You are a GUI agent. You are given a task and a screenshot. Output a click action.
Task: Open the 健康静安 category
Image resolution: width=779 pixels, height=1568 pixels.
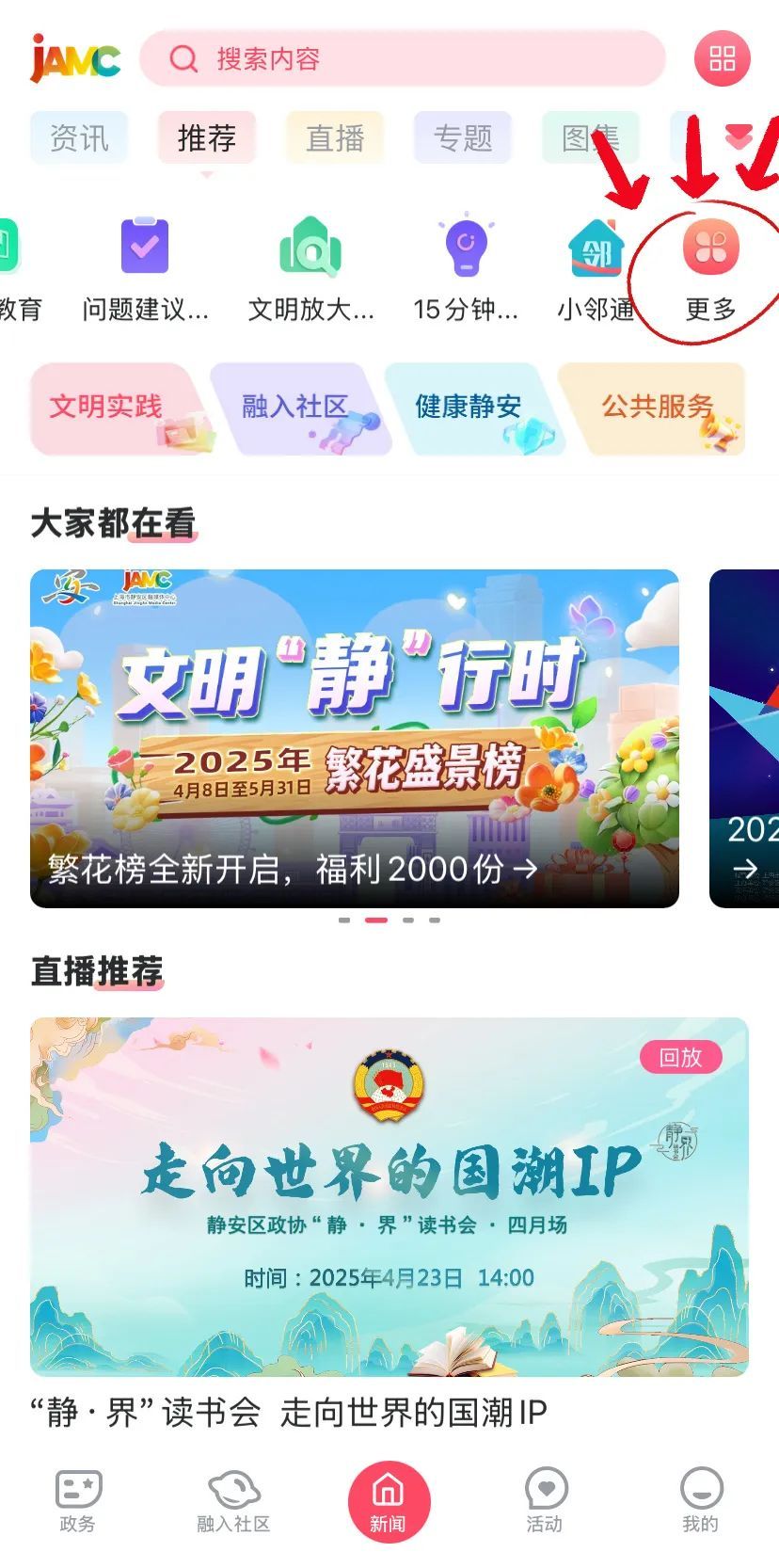tap(474, 409)
